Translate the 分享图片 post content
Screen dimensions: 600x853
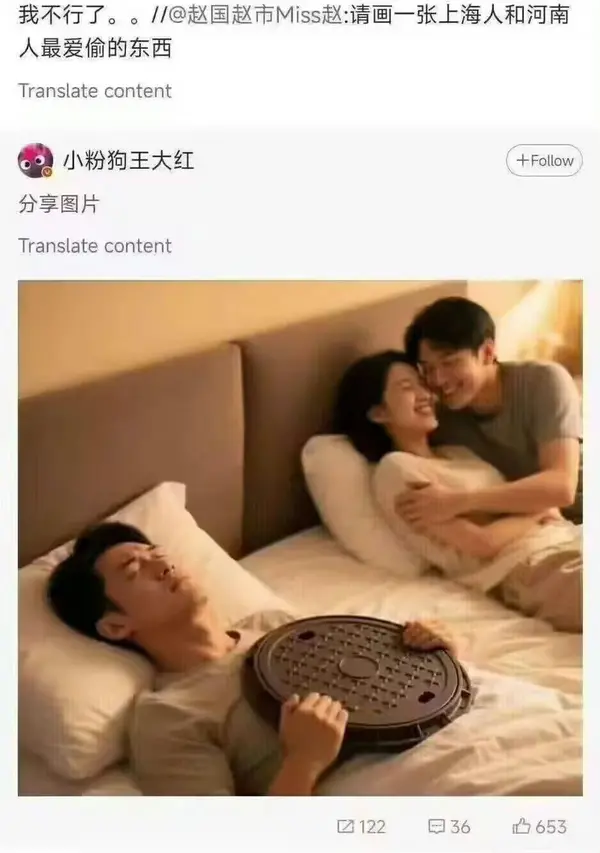tap(95, 246)
